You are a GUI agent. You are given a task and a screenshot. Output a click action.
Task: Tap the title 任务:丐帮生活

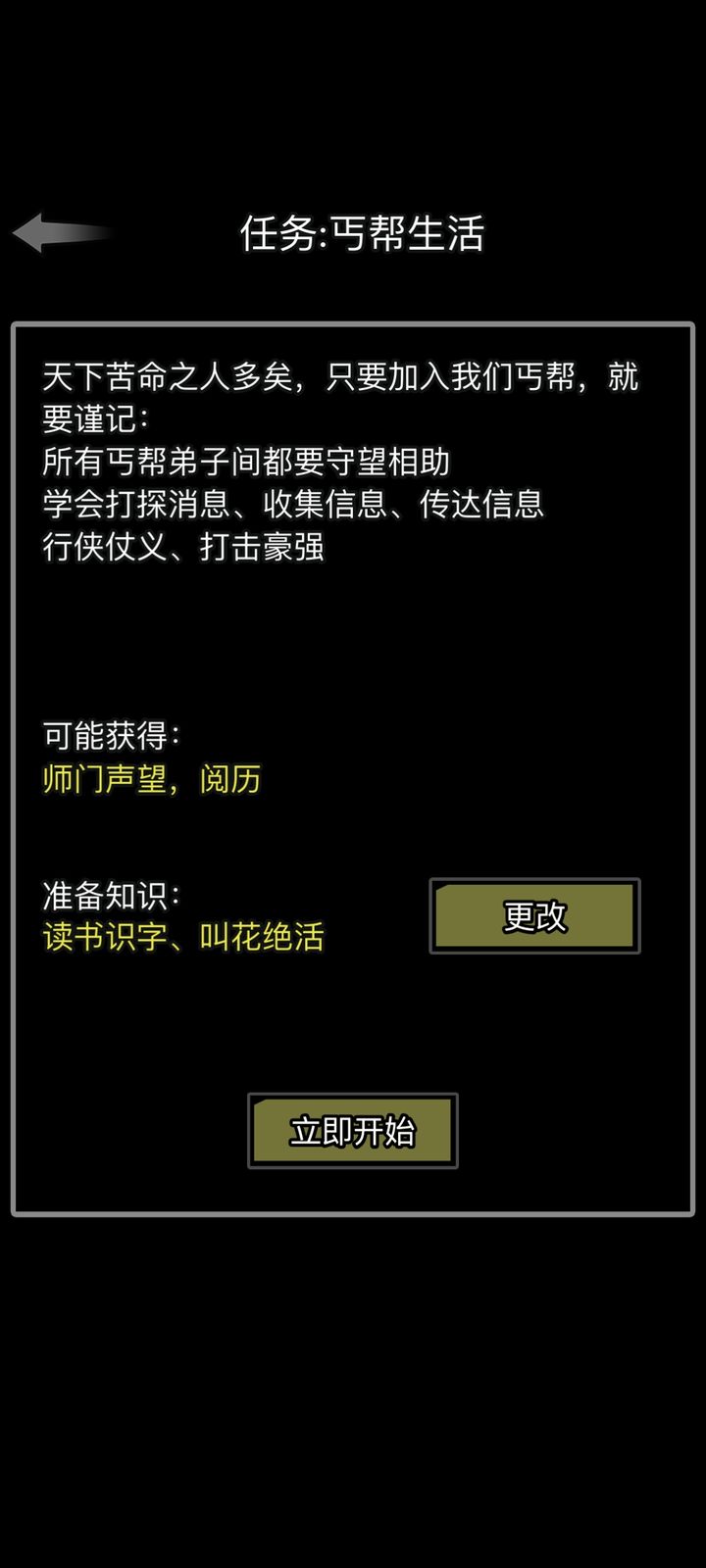click(363, 235)
